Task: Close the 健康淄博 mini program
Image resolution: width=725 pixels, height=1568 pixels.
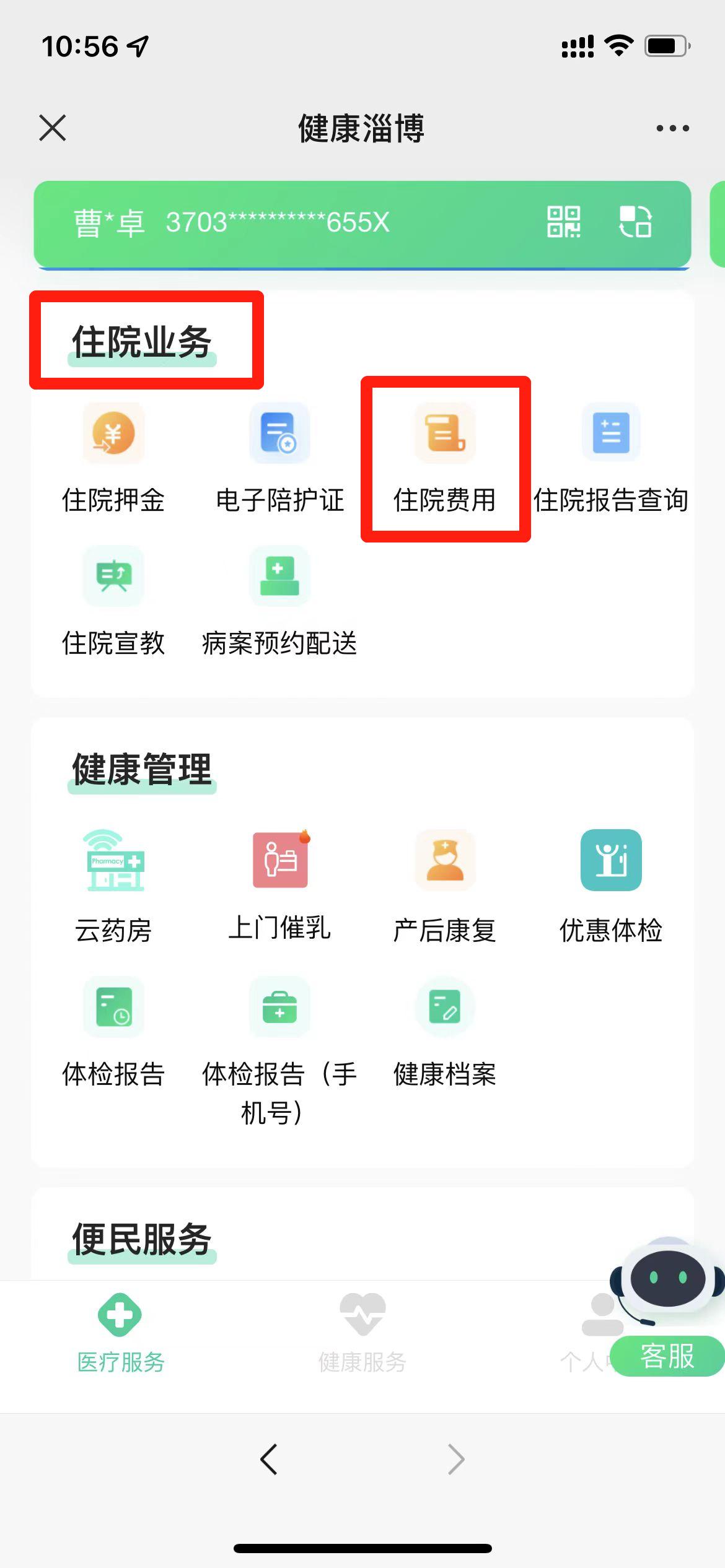Action: coord(53,128)
